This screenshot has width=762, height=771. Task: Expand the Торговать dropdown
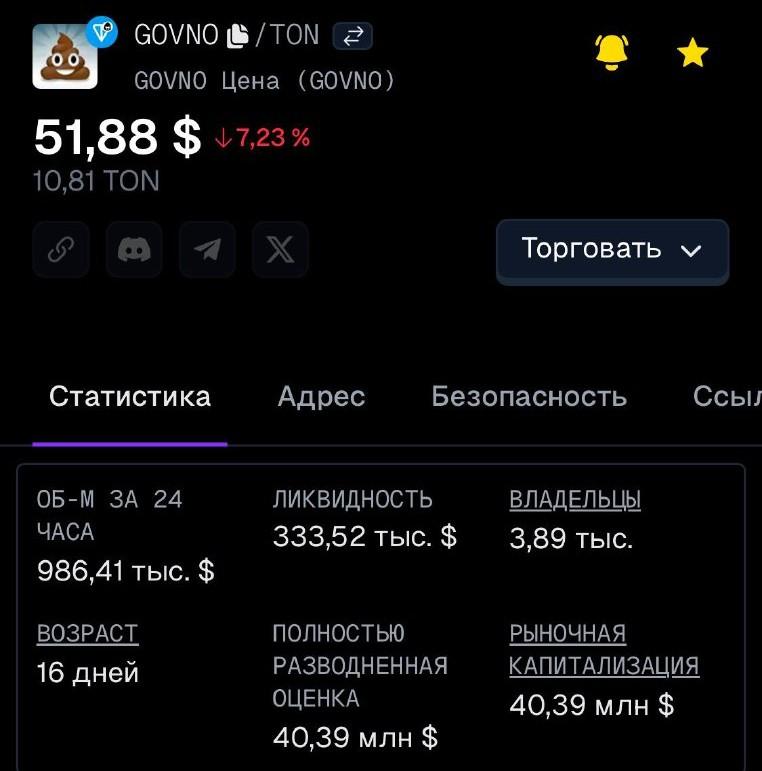pos(612,250)
